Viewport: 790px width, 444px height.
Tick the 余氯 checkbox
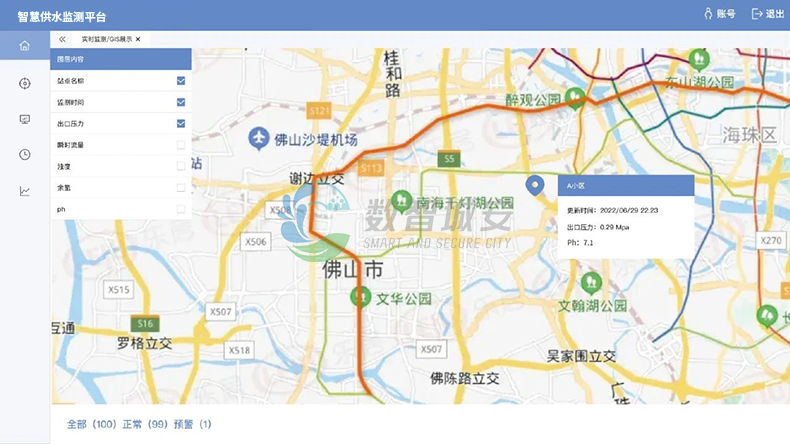coord(181,187)
